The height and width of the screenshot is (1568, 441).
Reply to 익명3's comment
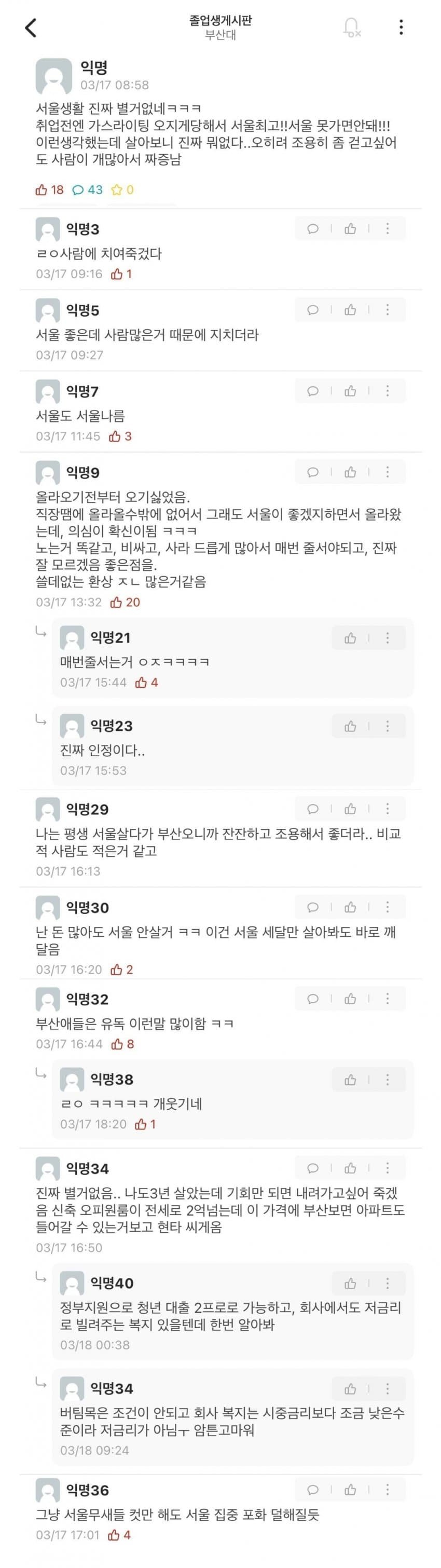click(313, 229)
